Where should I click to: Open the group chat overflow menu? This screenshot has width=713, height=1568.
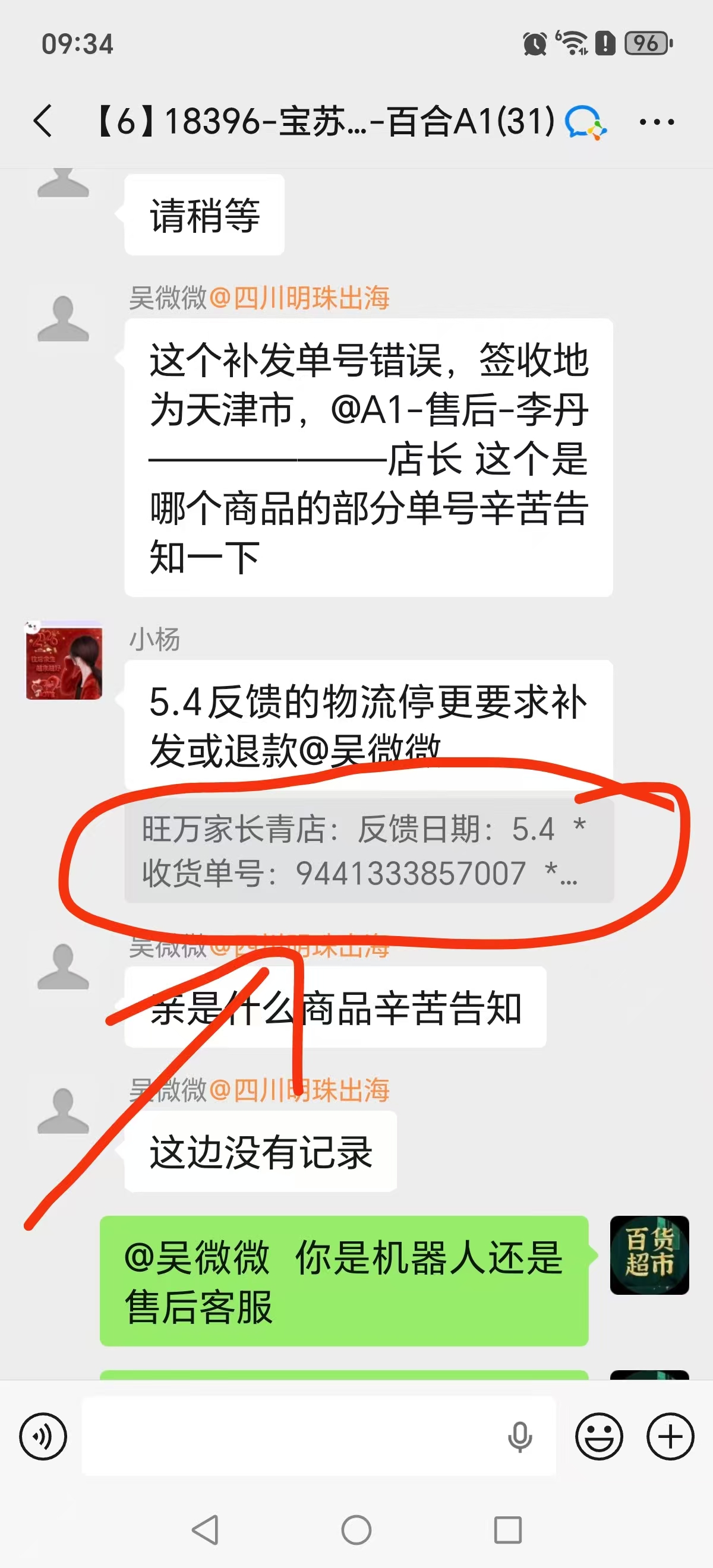click(x=657, y=122)
